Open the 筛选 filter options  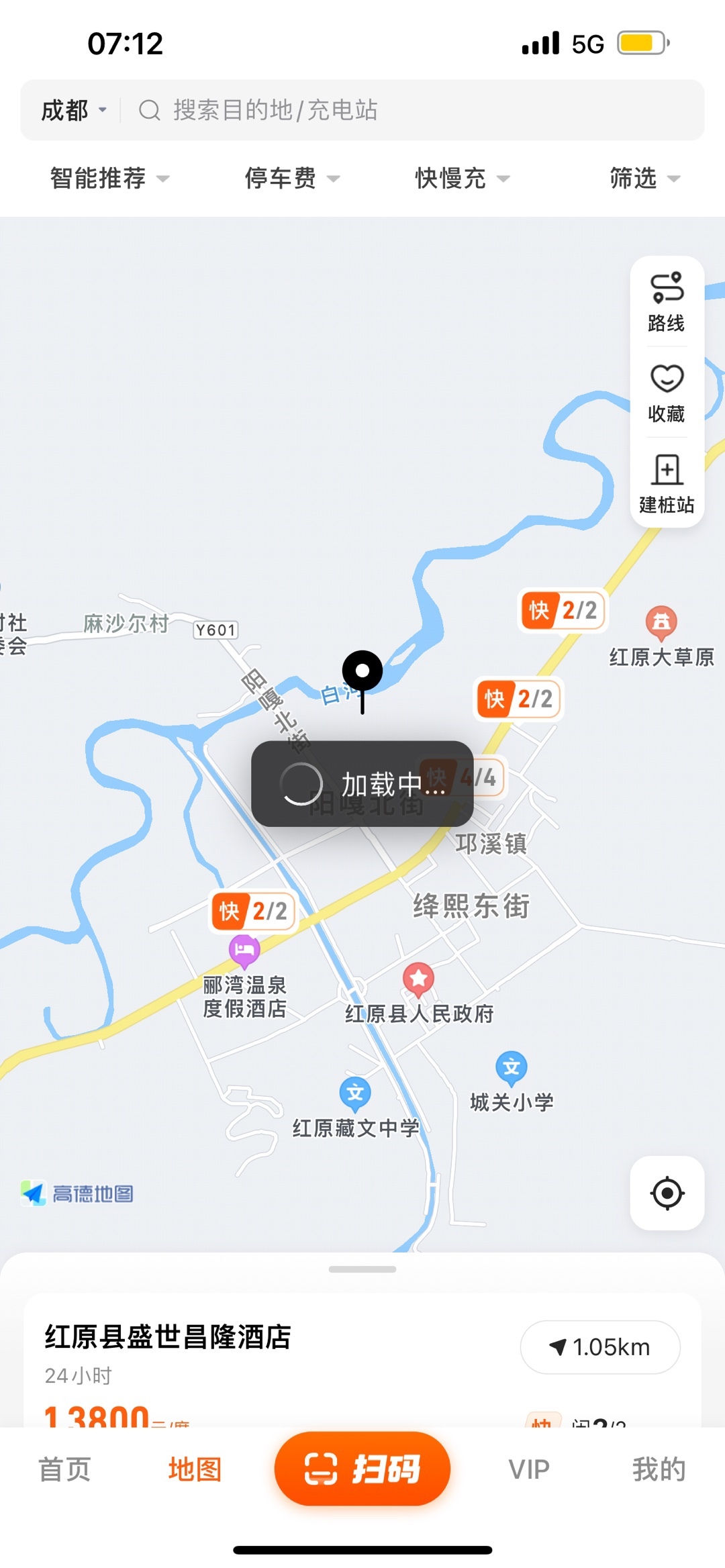pos(643,179)
